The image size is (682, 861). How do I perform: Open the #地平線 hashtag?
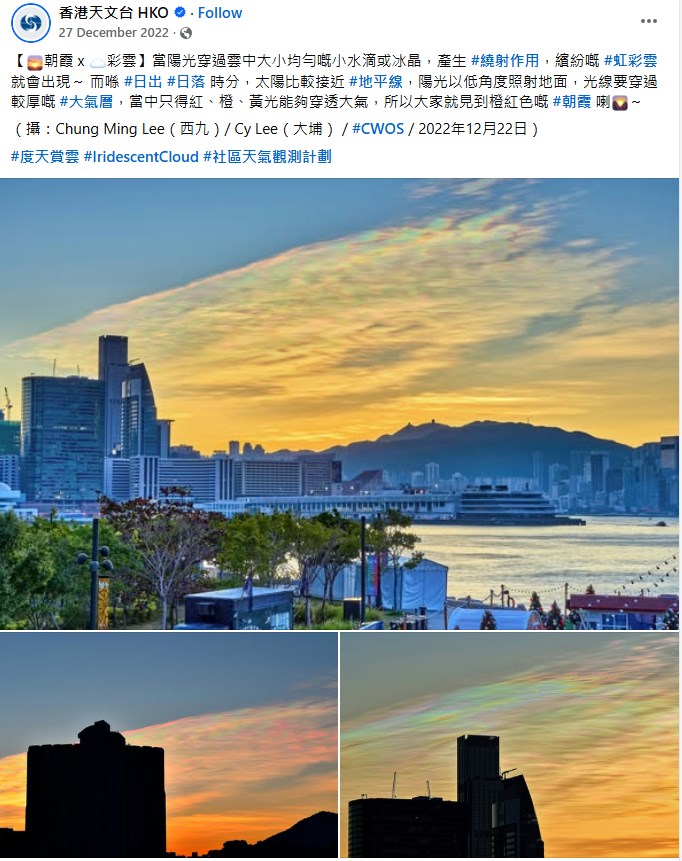tap(376, 81)
